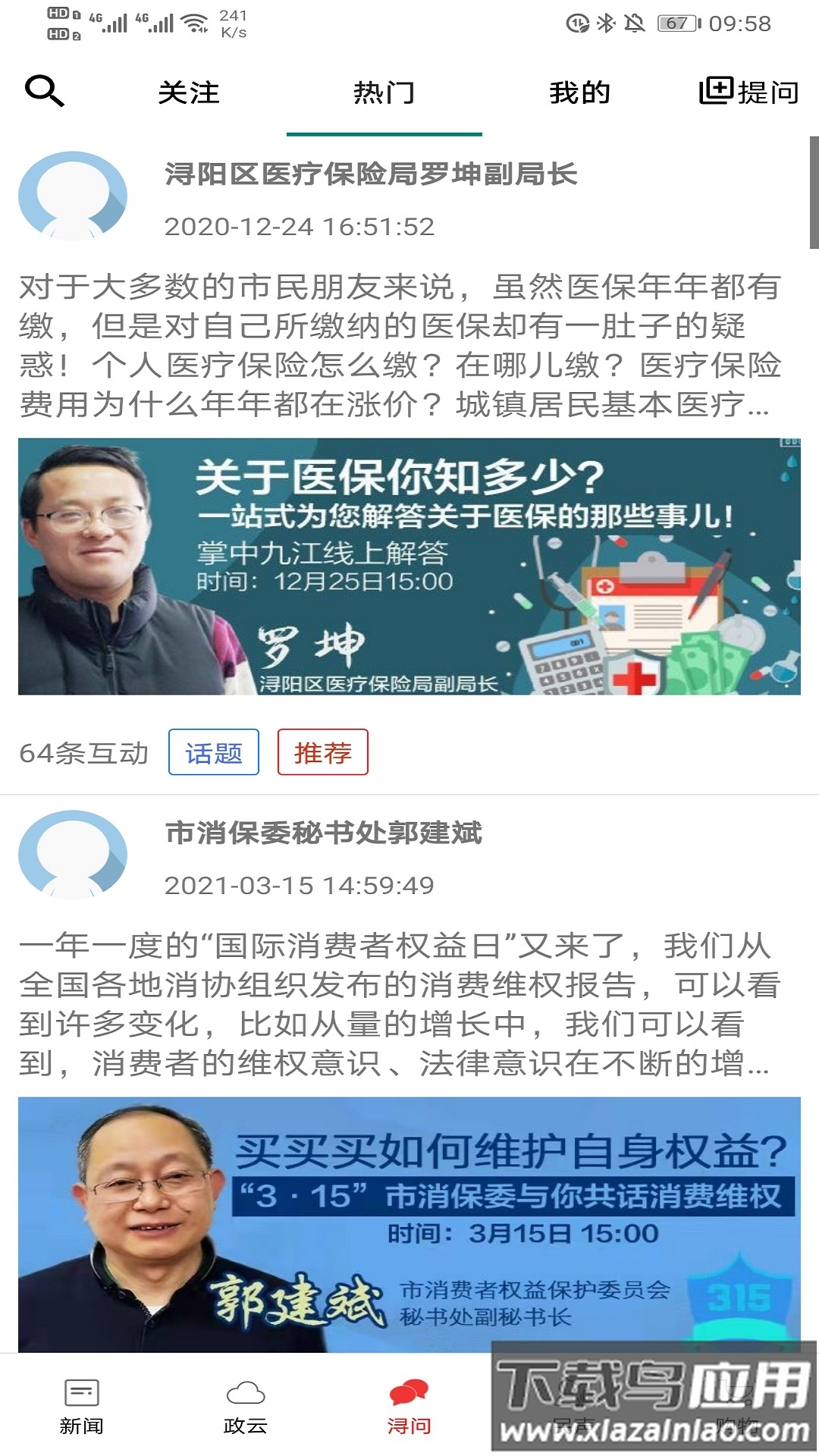The height and width of the screenshot is (1456, 819).
Task: Click the 推荐 button
Action: [322, 753]
